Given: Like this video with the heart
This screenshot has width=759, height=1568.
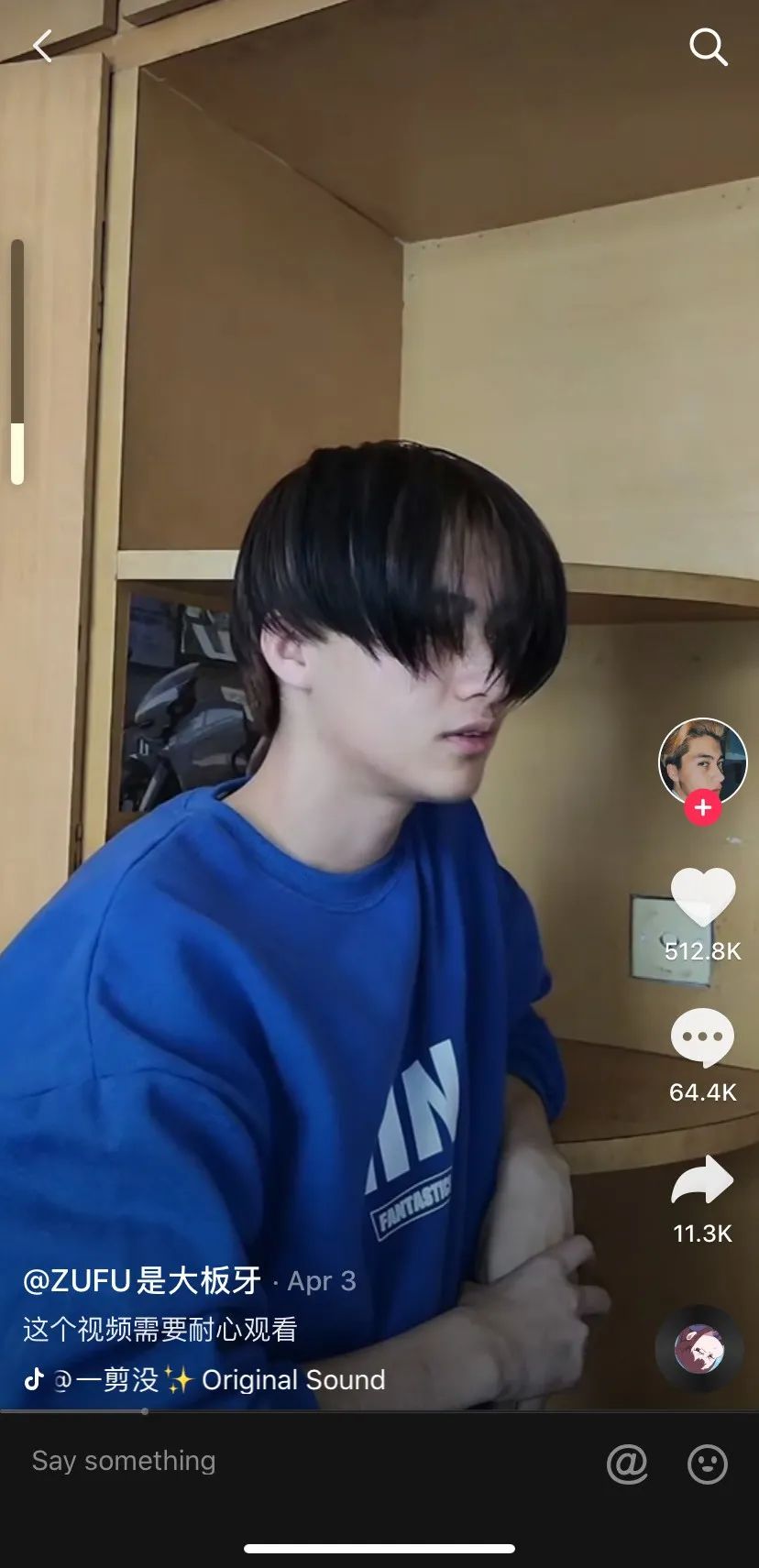Looking at the screenshot, I should 703,896.
